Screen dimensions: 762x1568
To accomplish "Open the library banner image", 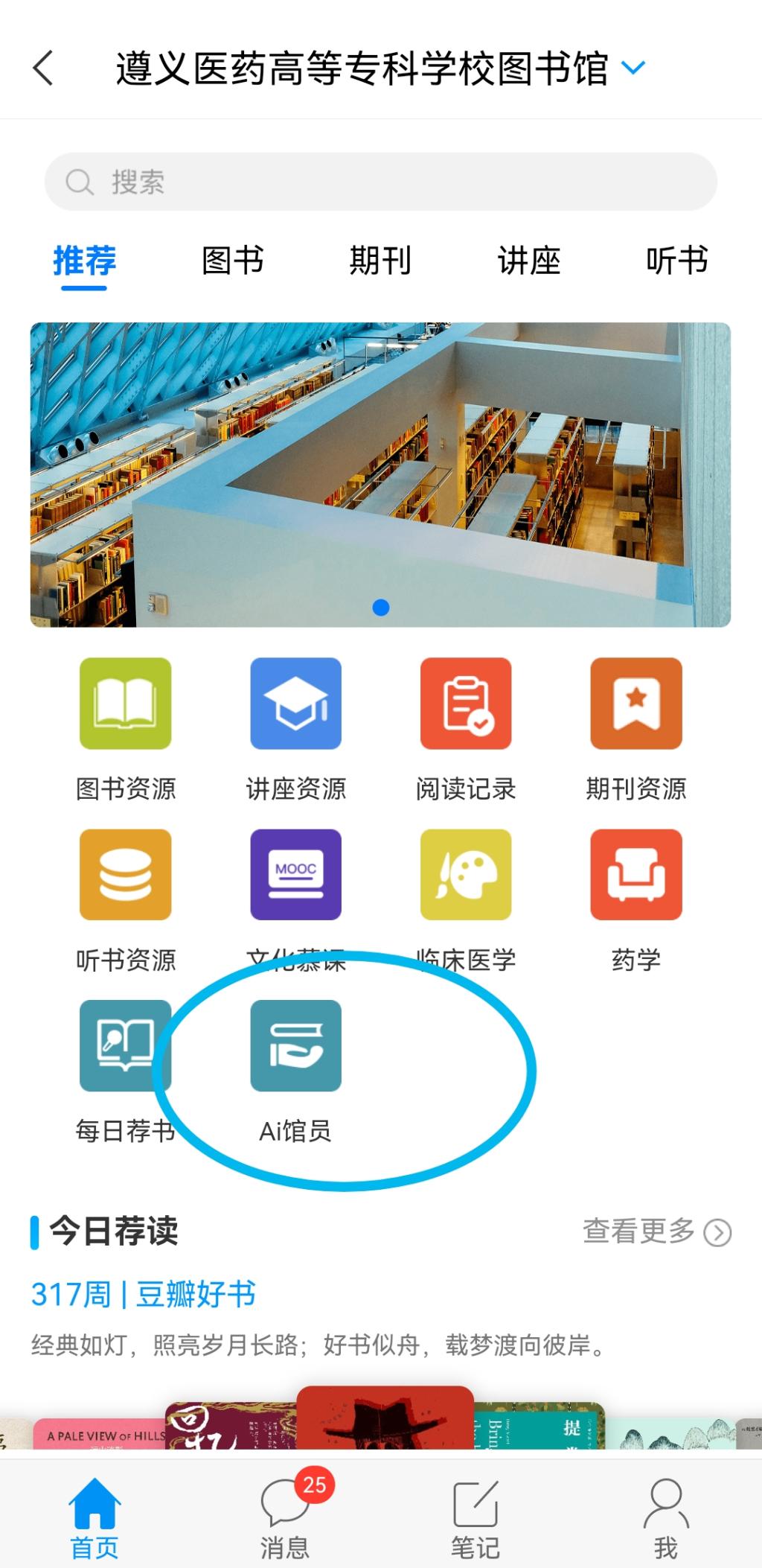I will [380, 474].
